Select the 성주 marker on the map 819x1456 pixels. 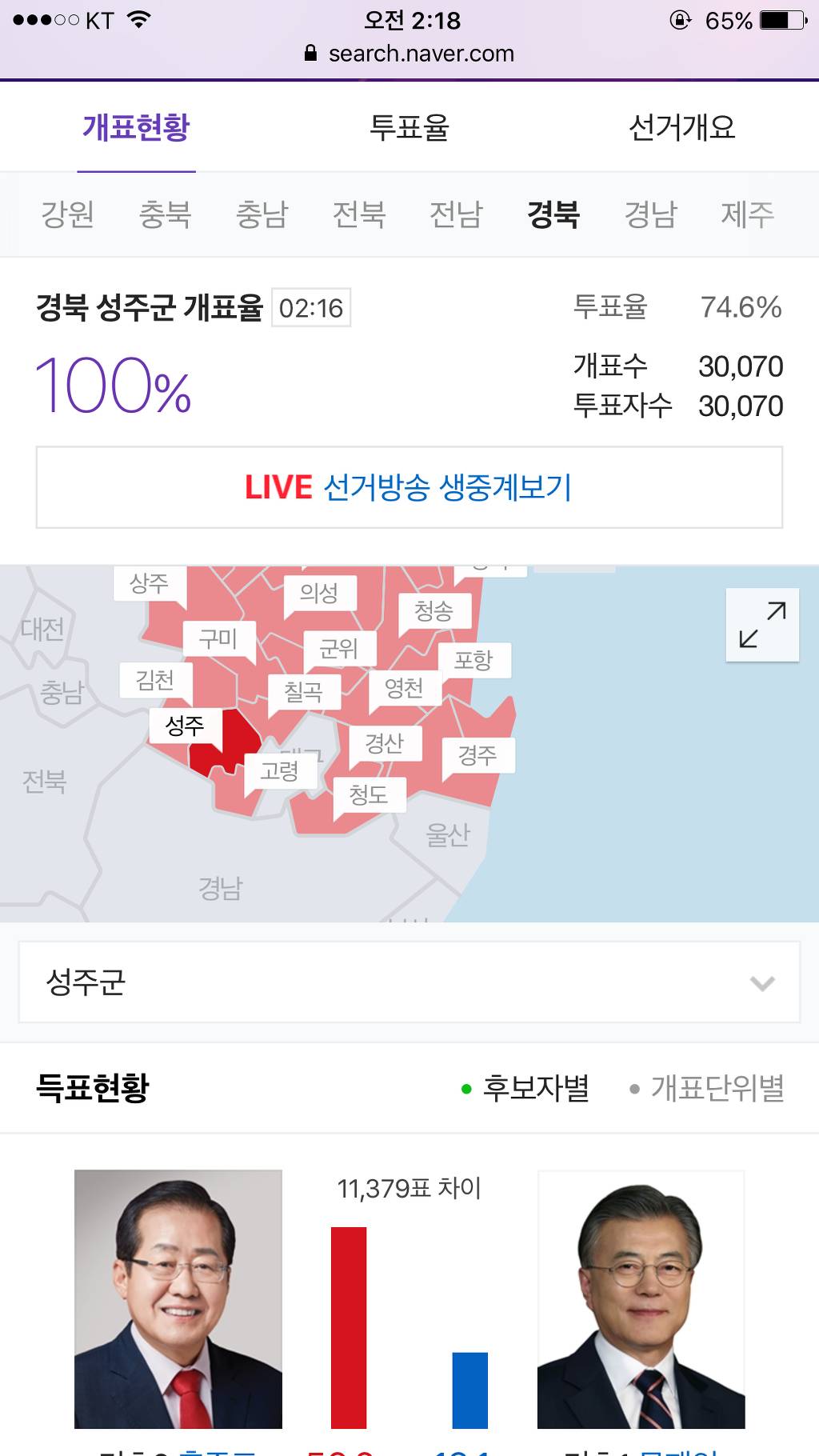pyautogui.click(x=186, y=726)
